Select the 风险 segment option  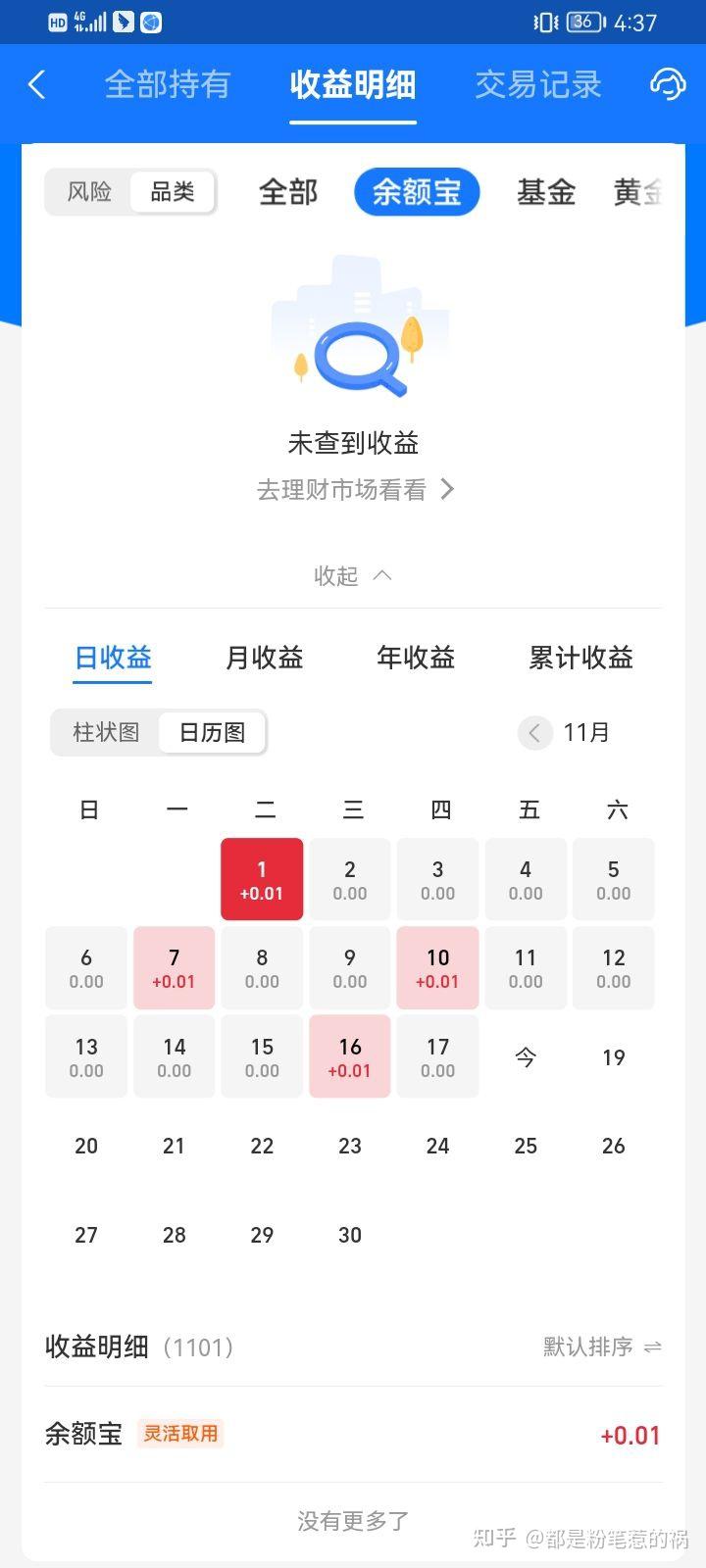[x=89, y=191]
